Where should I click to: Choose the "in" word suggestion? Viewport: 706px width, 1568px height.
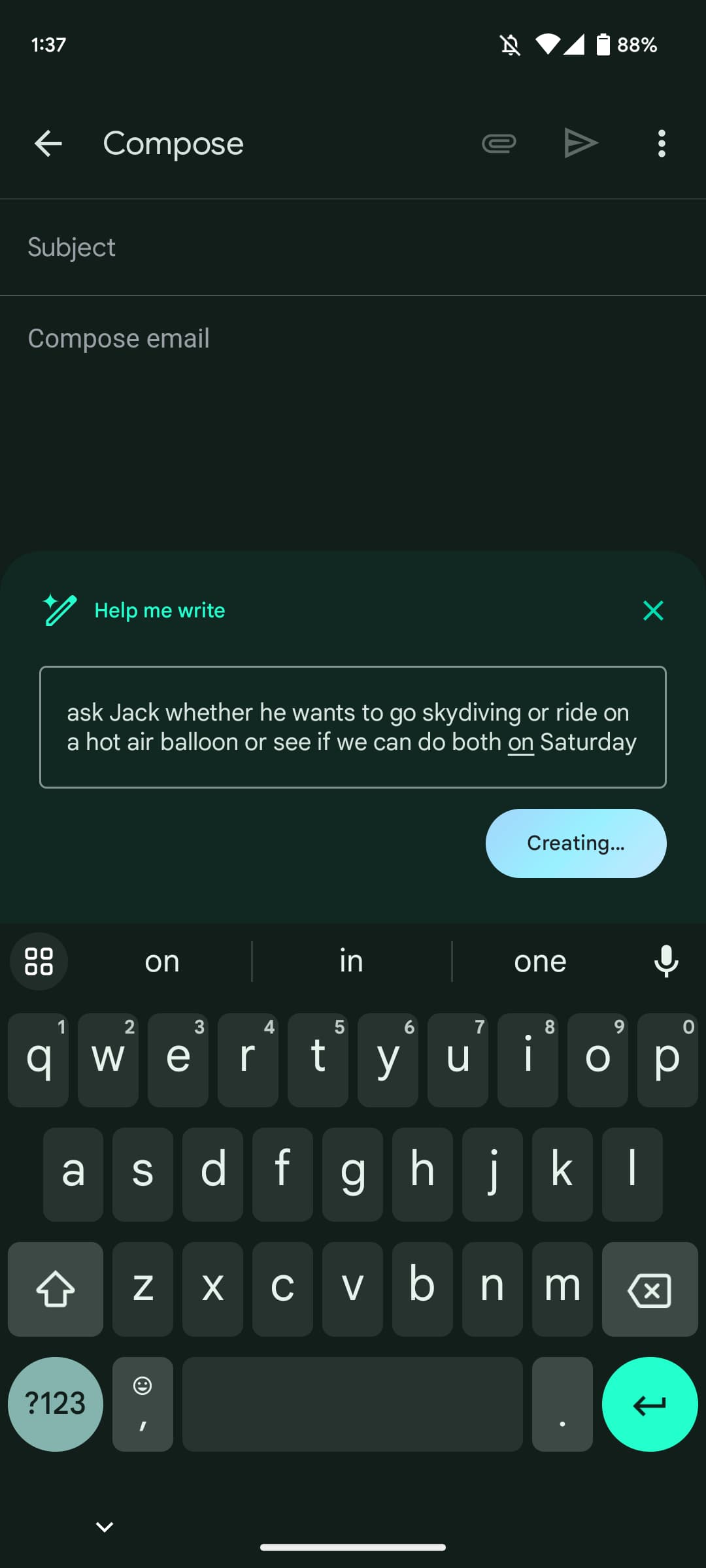click(351, 961)
